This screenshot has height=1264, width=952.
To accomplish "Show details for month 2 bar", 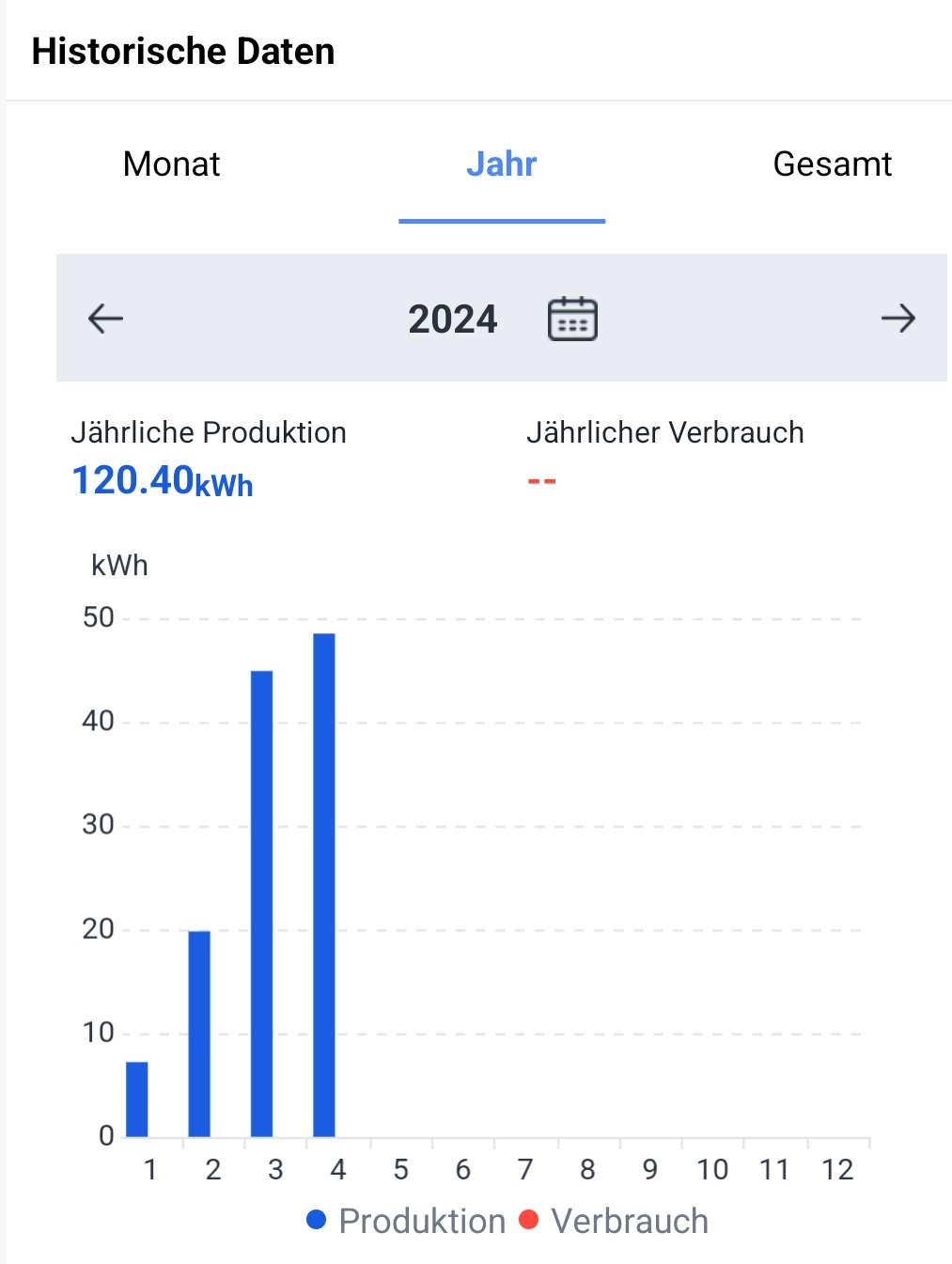I will pos(199,1034).
